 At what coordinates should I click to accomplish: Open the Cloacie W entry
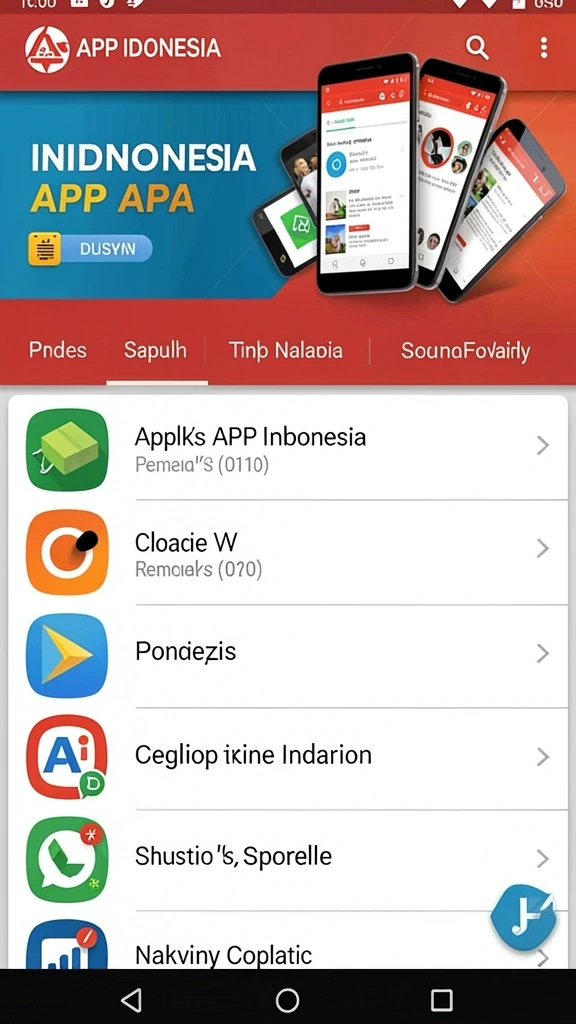[288, 552]
